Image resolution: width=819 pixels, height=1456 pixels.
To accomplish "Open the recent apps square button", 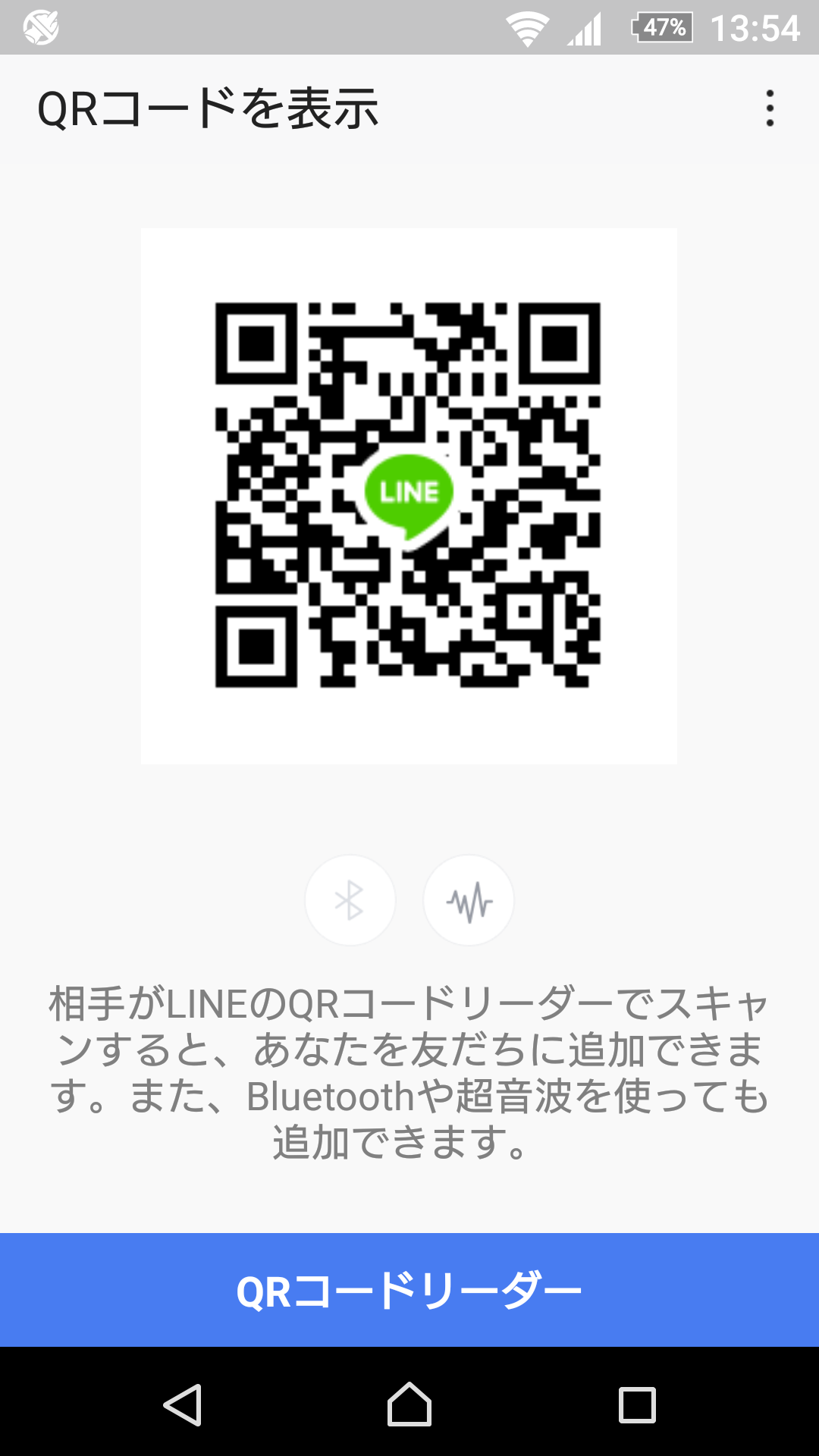I will pos(637,1404).
